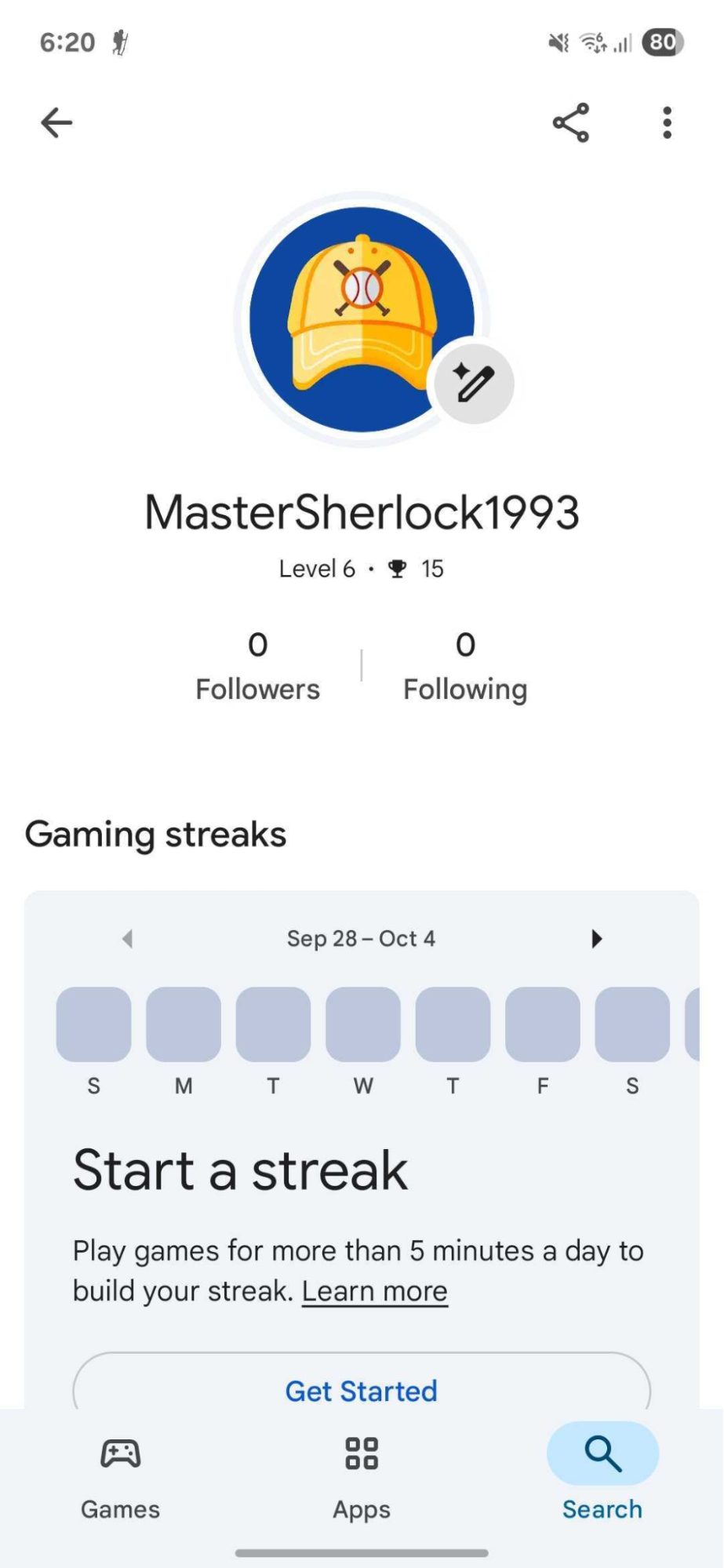
Task: Expand the Sep 28 – Oct 4 date range
Action: click(362, 938)
